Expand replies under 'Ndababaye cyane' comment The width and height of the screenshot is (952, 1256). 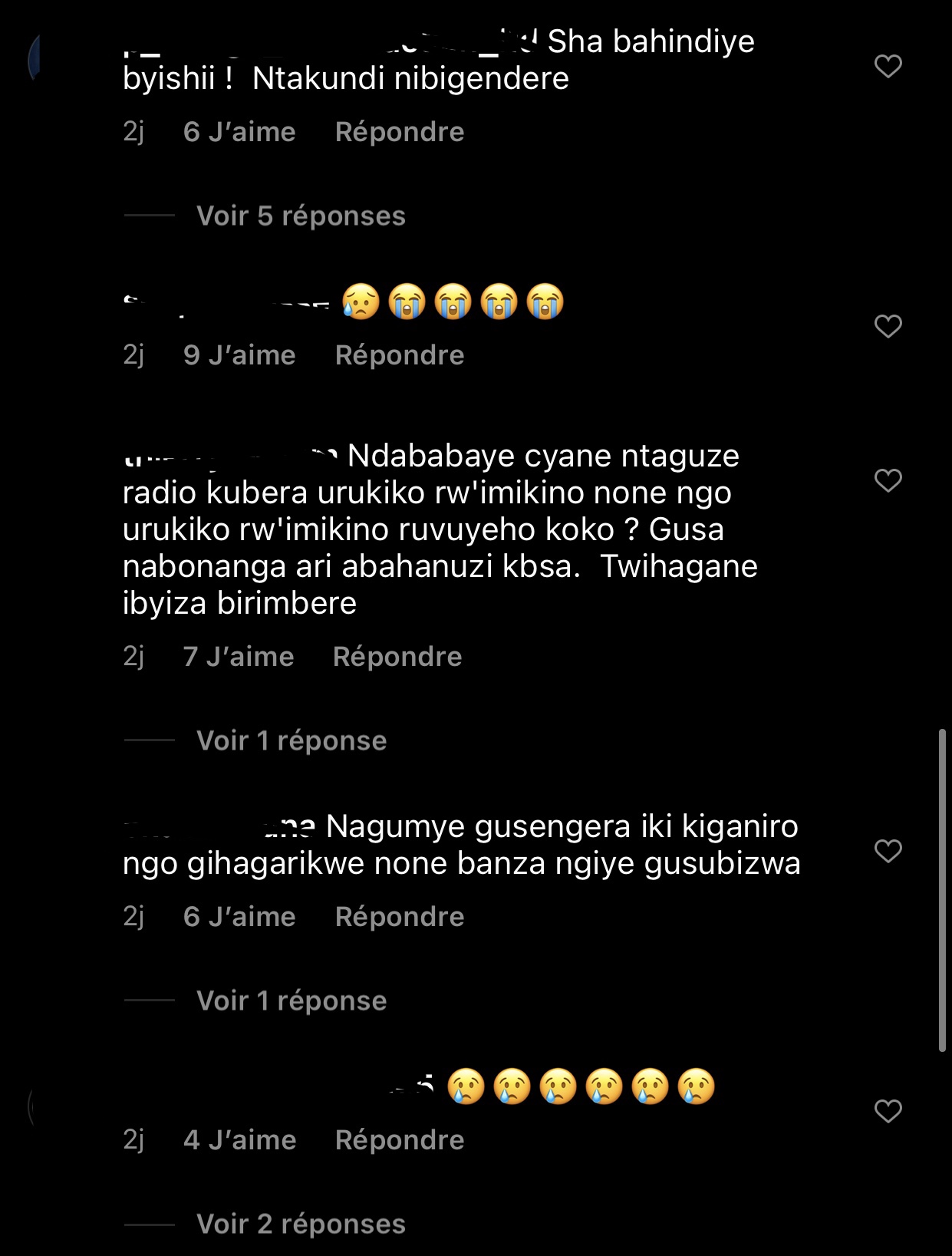[x=292, y=741]
